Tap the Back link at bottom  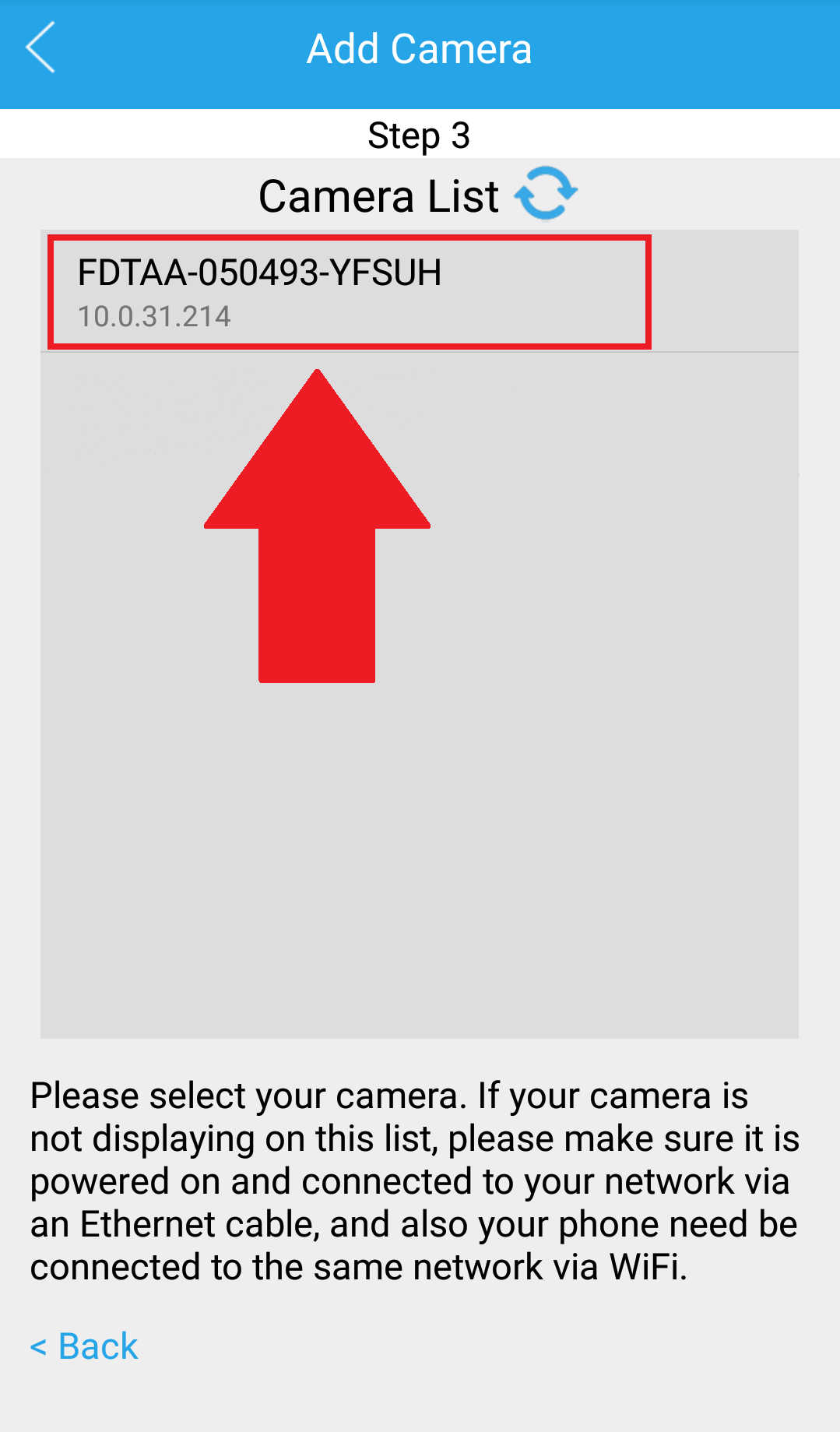tap(84, 1346)
